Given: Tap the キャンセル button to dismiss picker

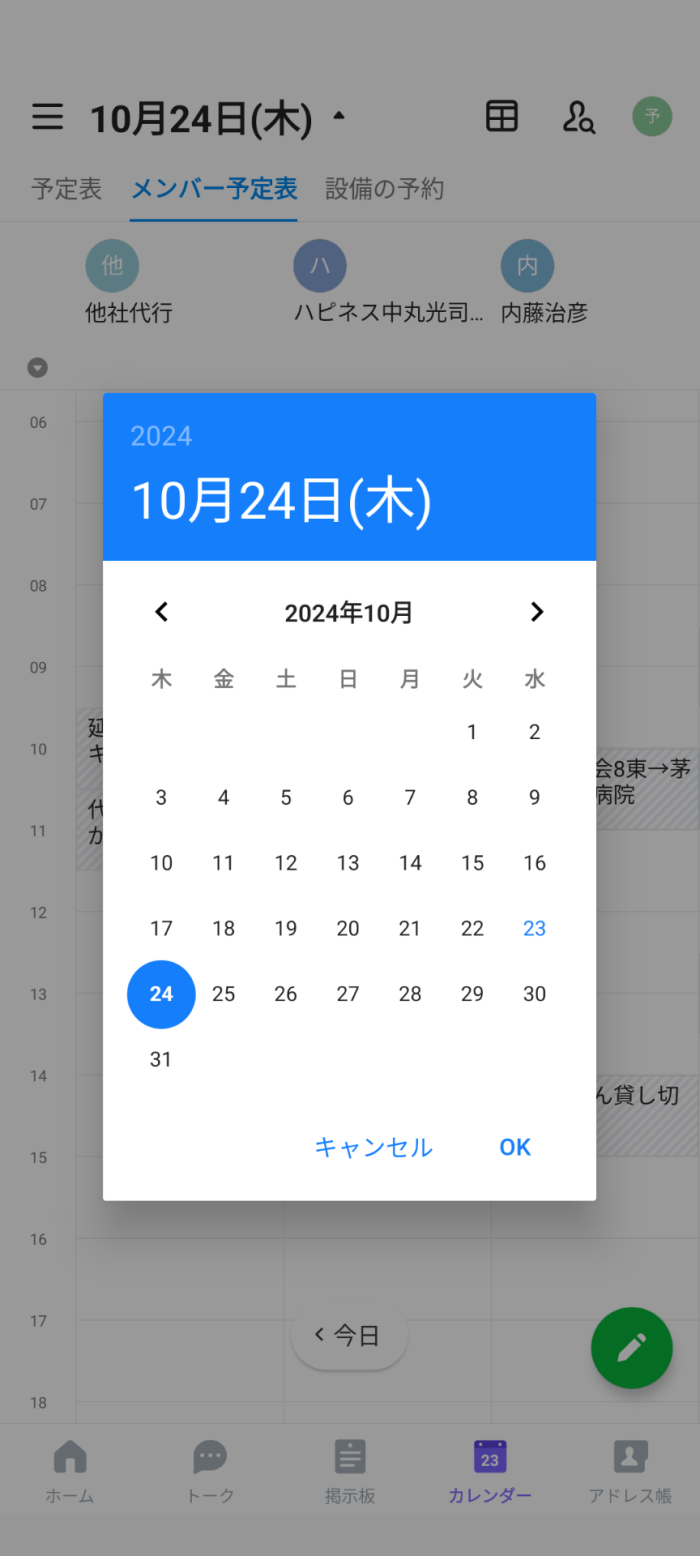Looking at the screenshot, I should tap(374, 1147).
